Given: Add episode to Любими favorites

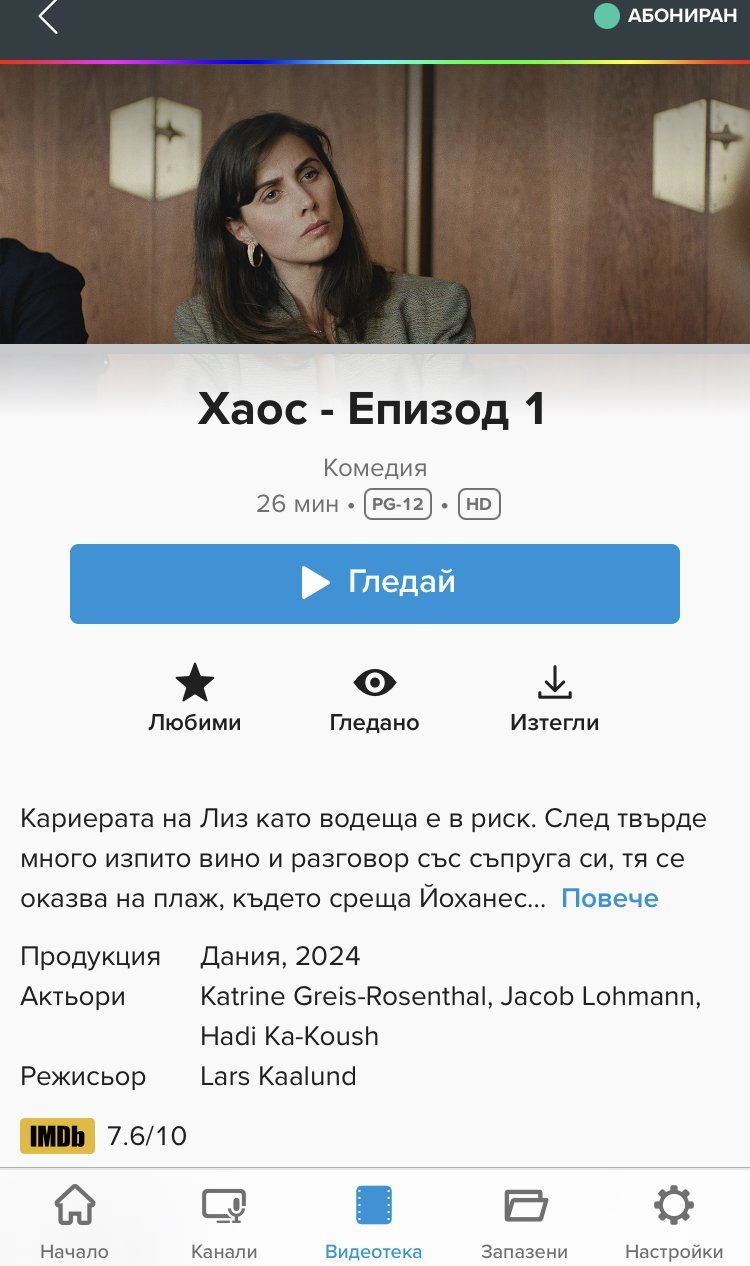Looking at the screenshot, I should pos(195,699).
